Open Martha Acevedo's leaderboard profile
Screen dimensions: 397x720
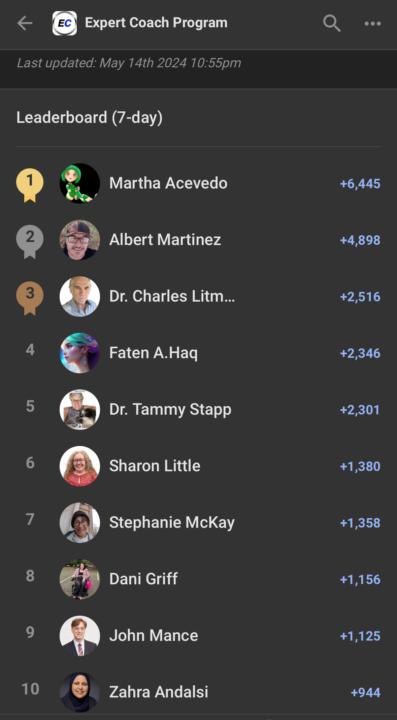click(198, 183)
